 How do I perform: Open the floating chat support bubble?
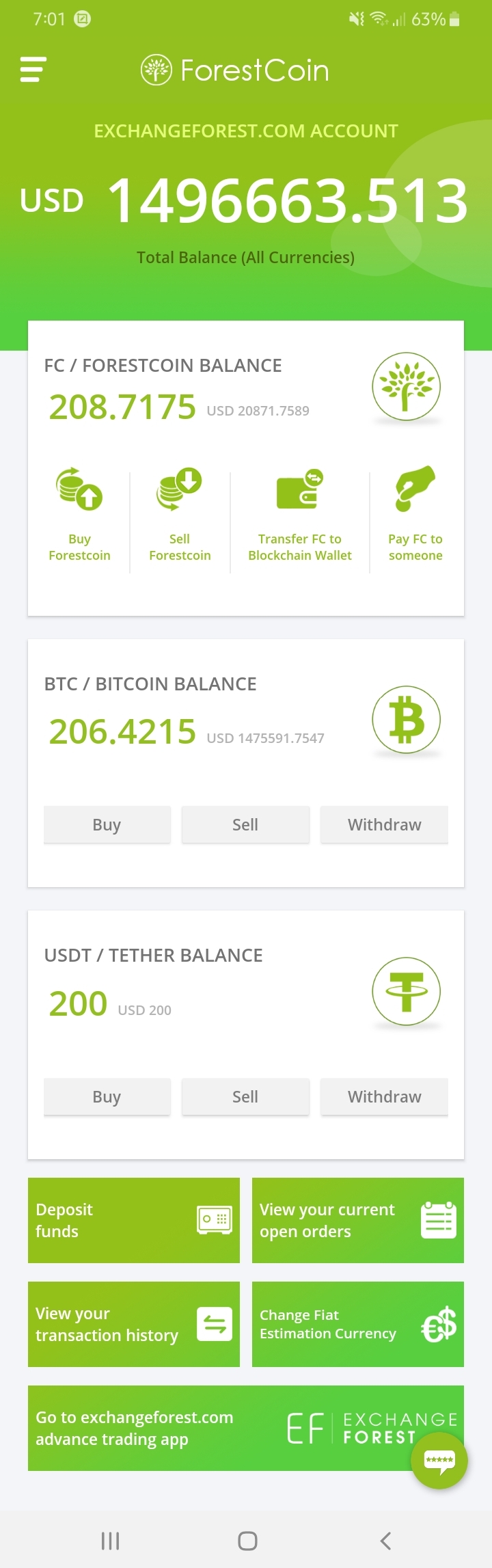pyautogui.click(x=439, y=1461)
